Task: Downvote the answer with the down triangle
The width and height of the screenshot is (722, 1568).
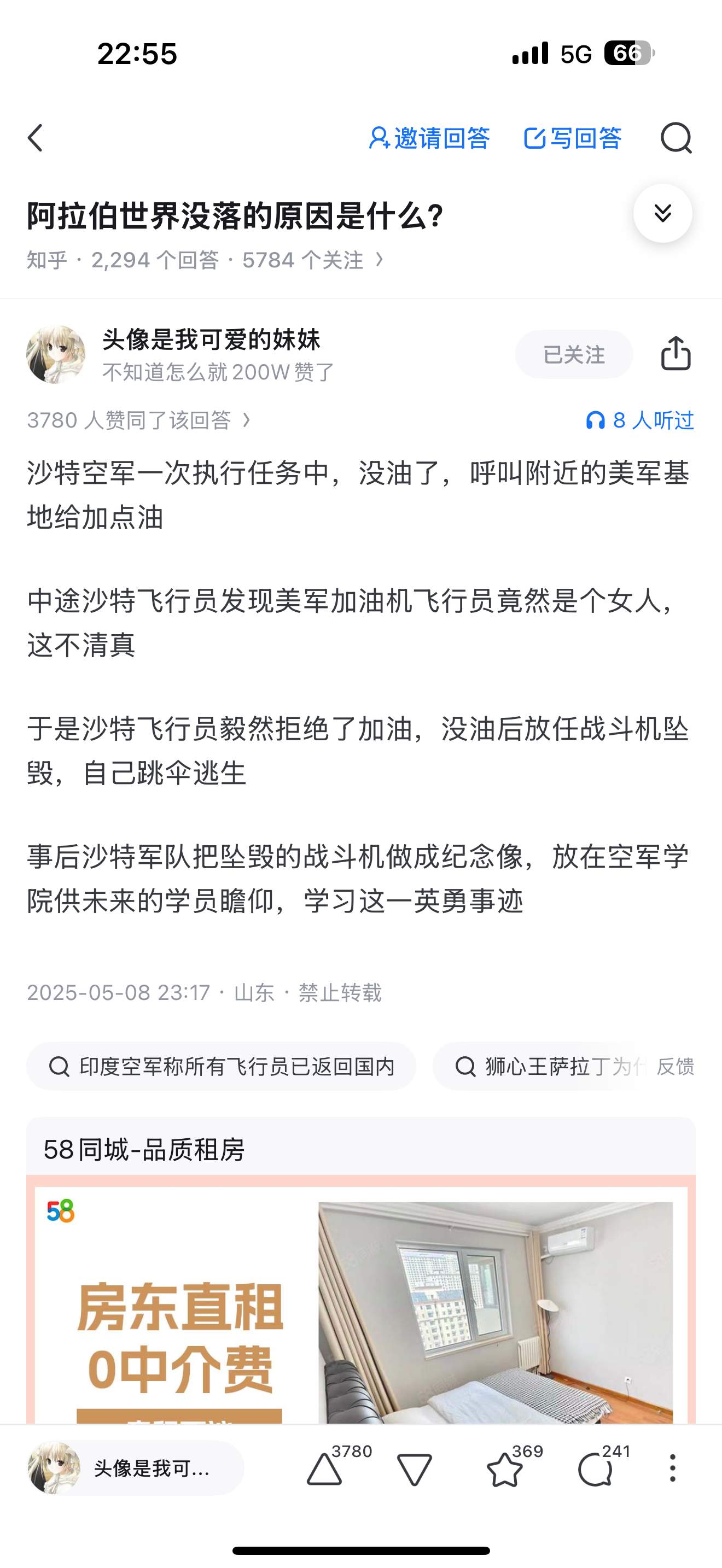Action: pos(415,1470)
